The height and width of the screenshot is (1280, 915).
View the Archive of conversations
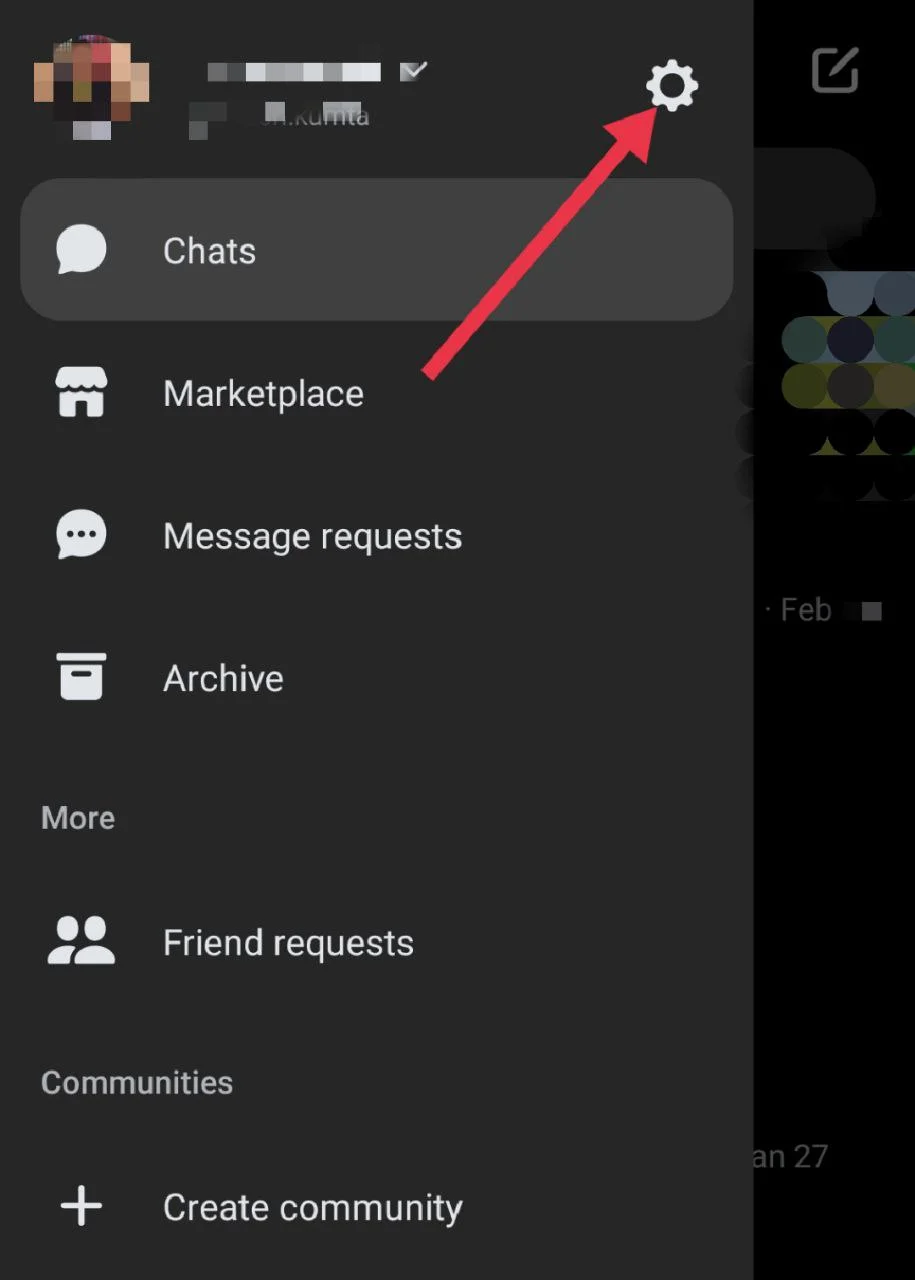coord(223,677)
